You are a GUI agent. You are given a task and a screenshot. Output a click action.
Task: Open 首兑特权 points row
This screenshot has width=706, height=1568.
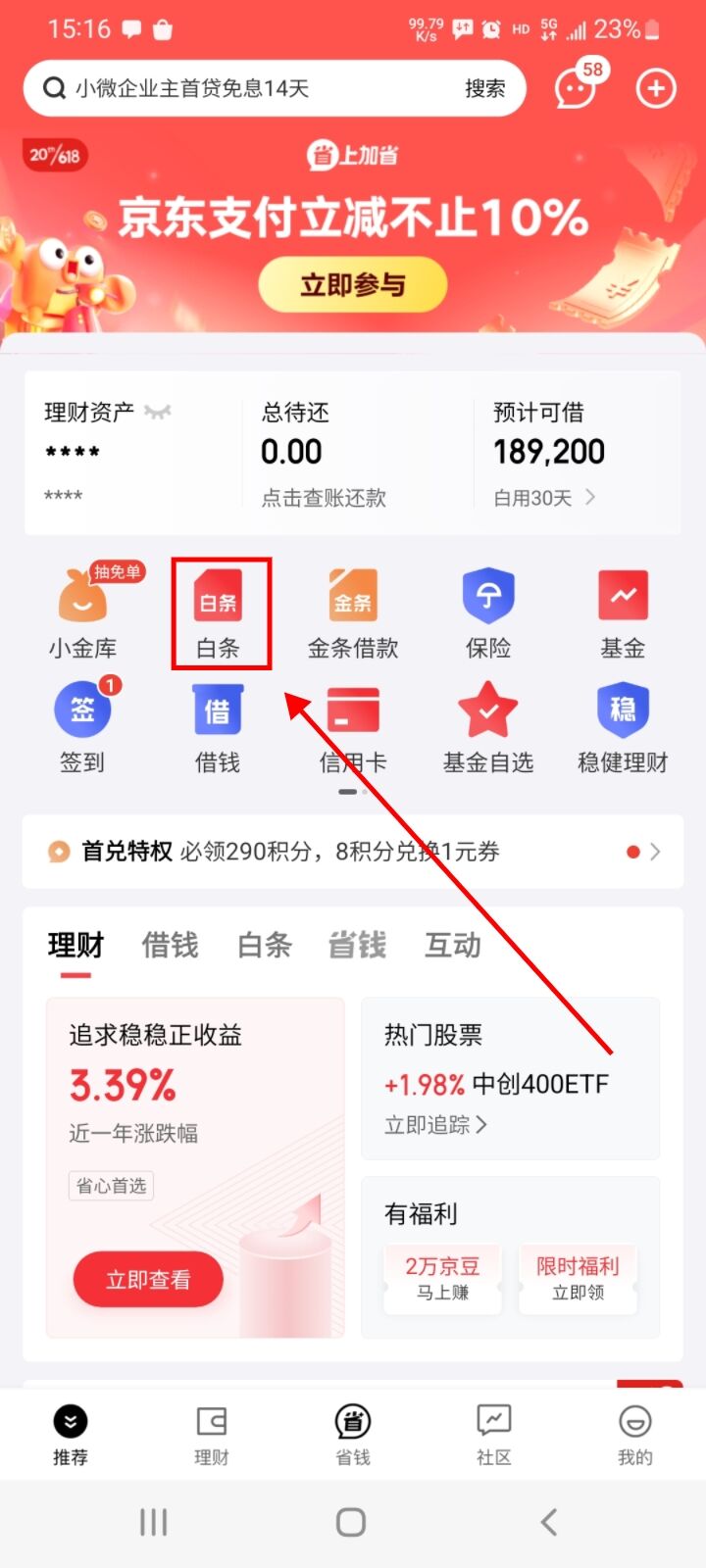pyautogui.click(x=352, y=852)
